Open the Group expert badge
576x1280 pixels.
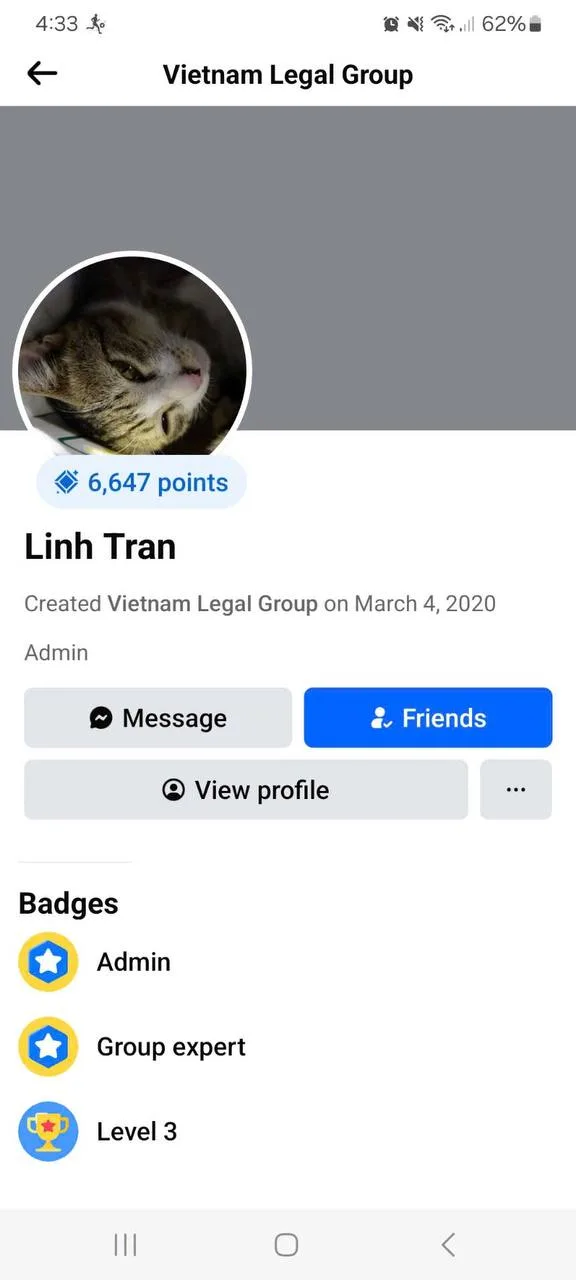[x=132, y=1047]
